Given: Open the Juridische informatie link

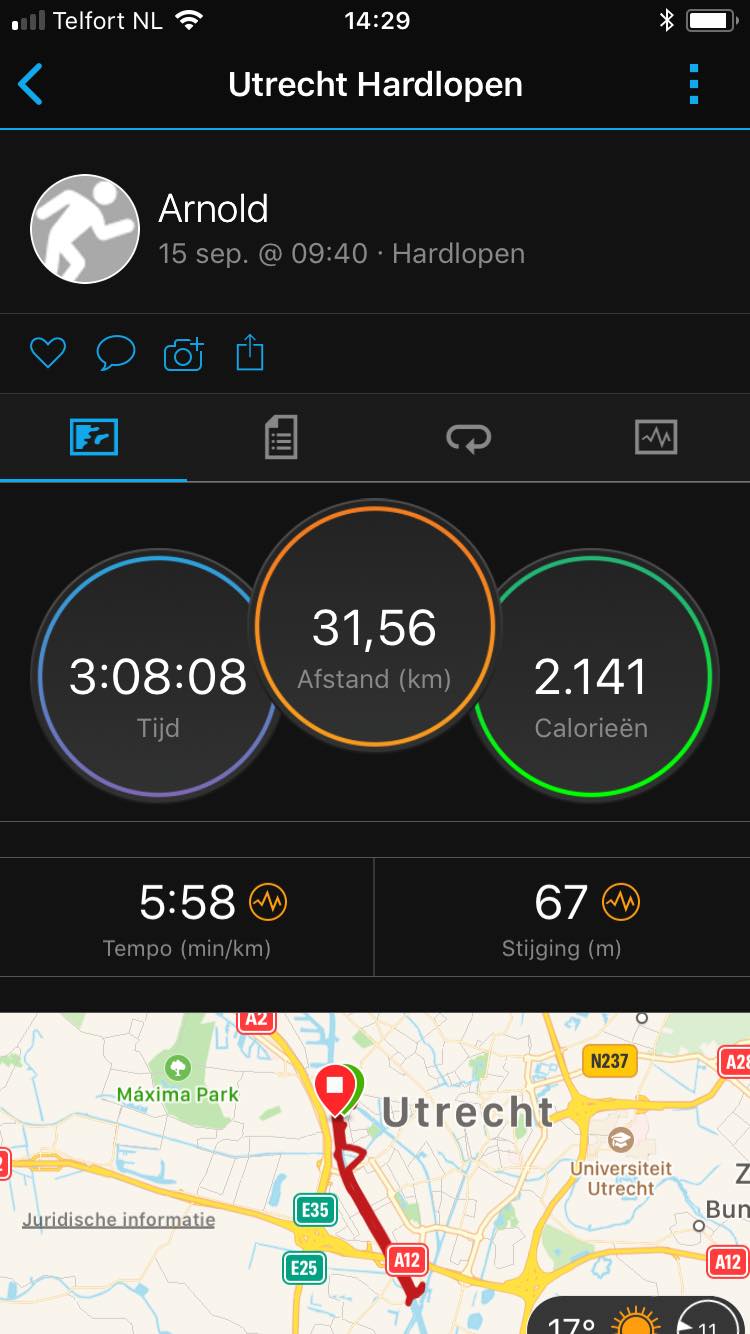Looking at the screenshot, I should pos(118,1219).
